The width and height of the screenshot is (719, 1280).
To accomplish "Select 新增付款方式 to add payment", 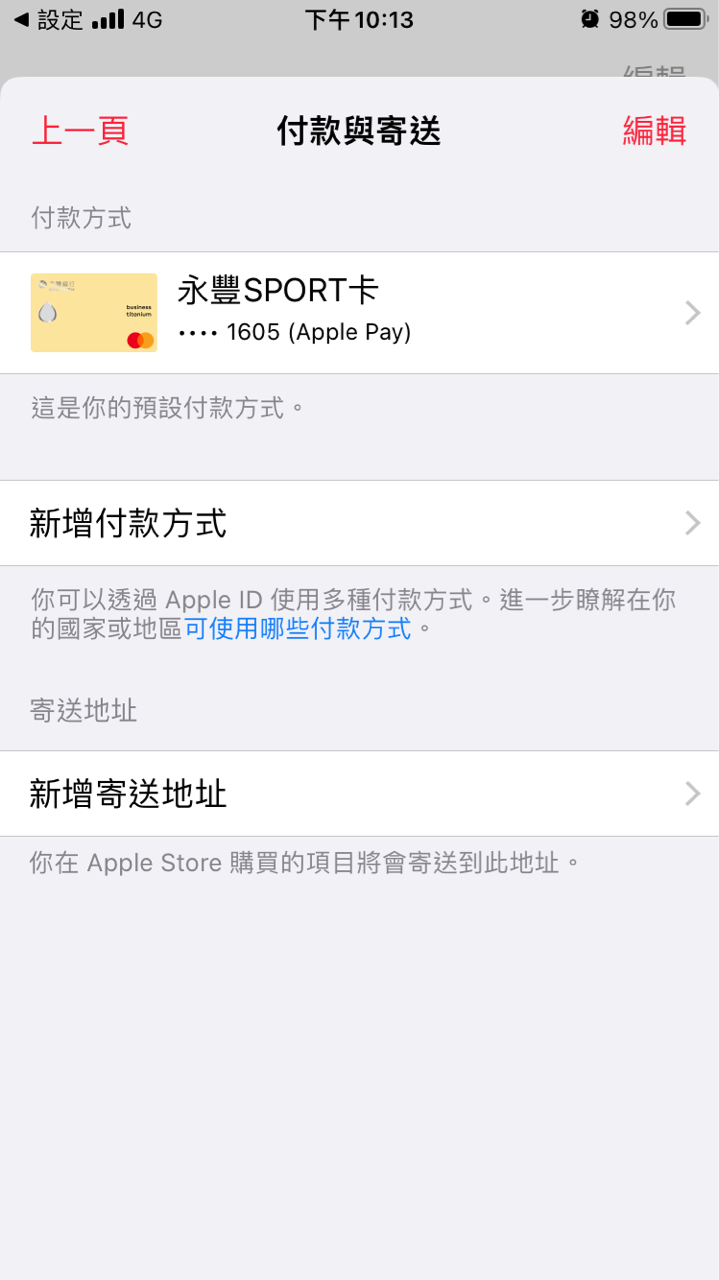I will click(359, 523).
